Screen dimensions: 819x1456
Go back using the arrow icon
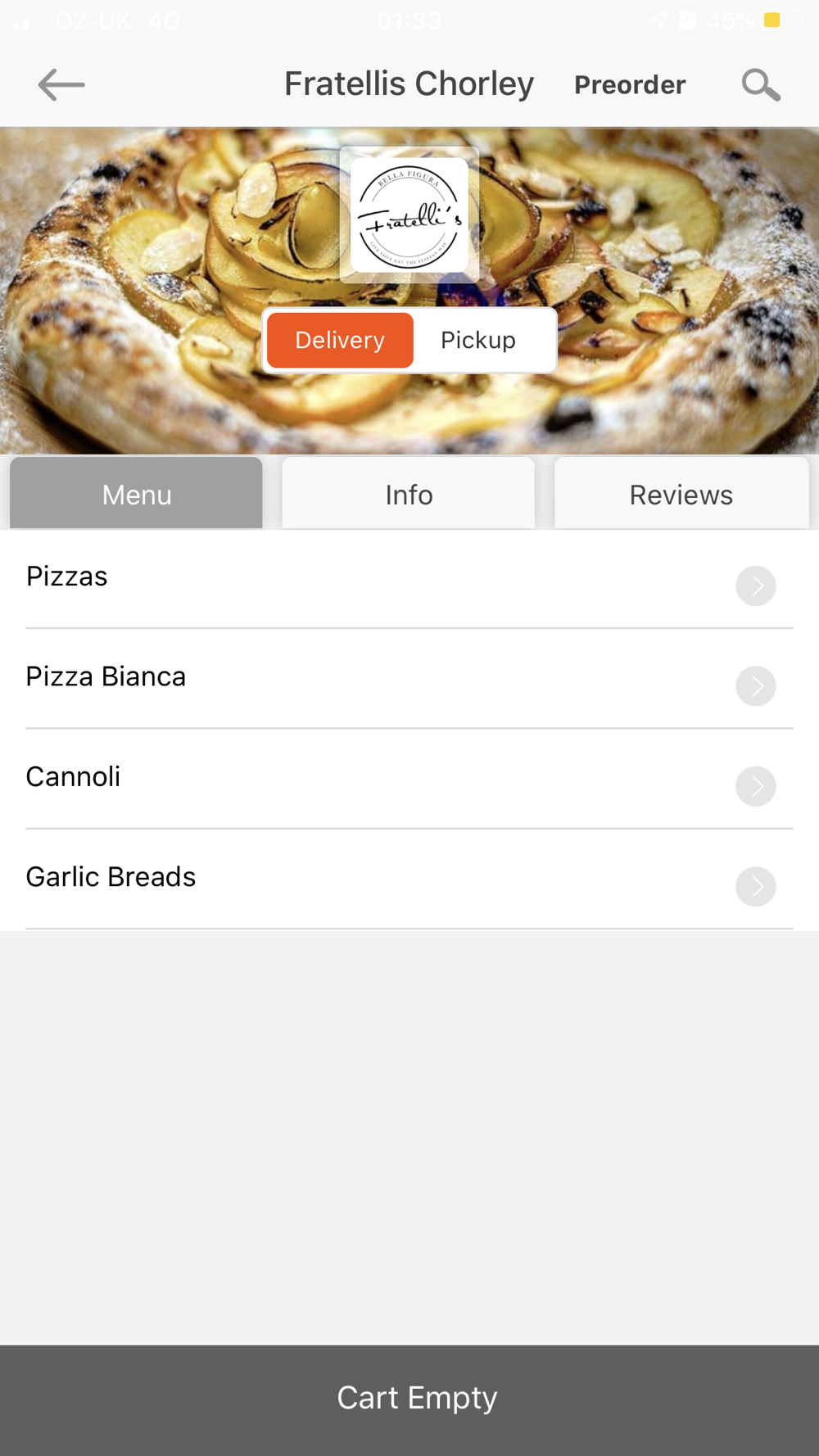coord(61,85)
